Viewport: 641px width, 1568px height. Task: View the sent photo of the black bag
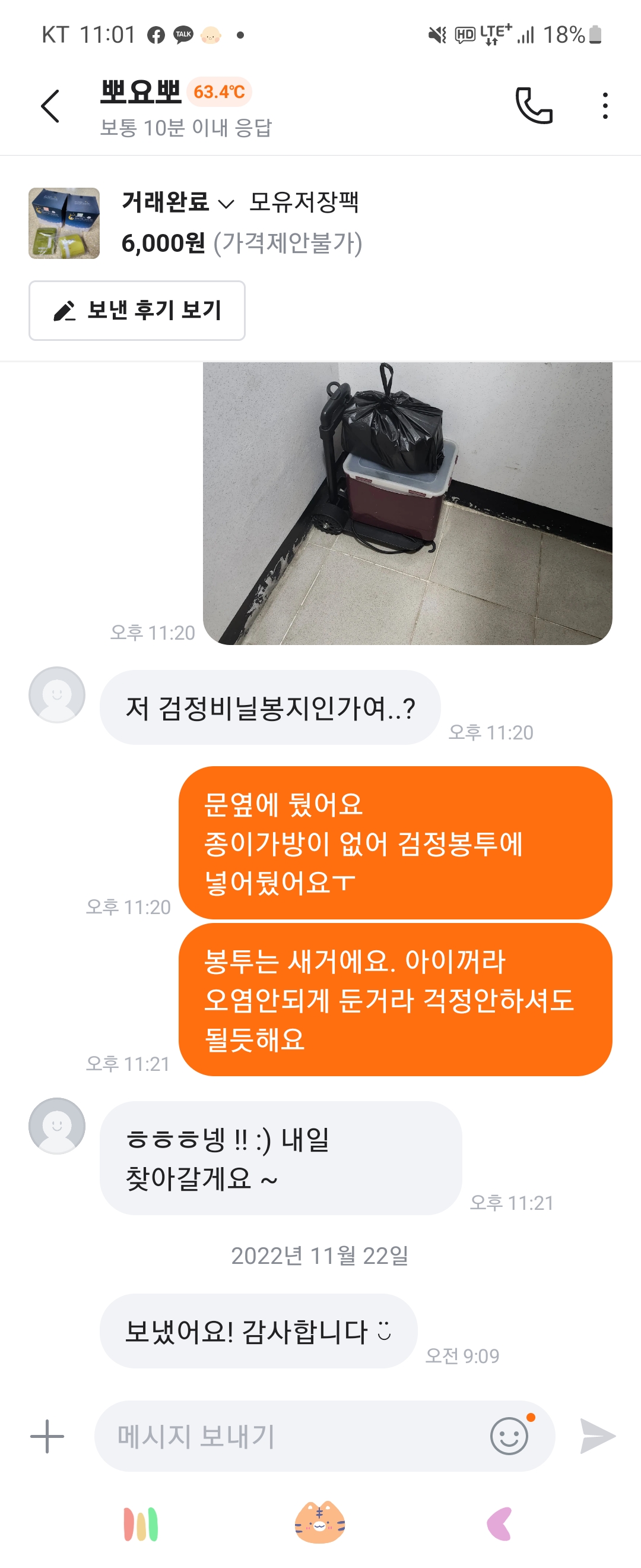pyautogui.click(x=407, y=503)
